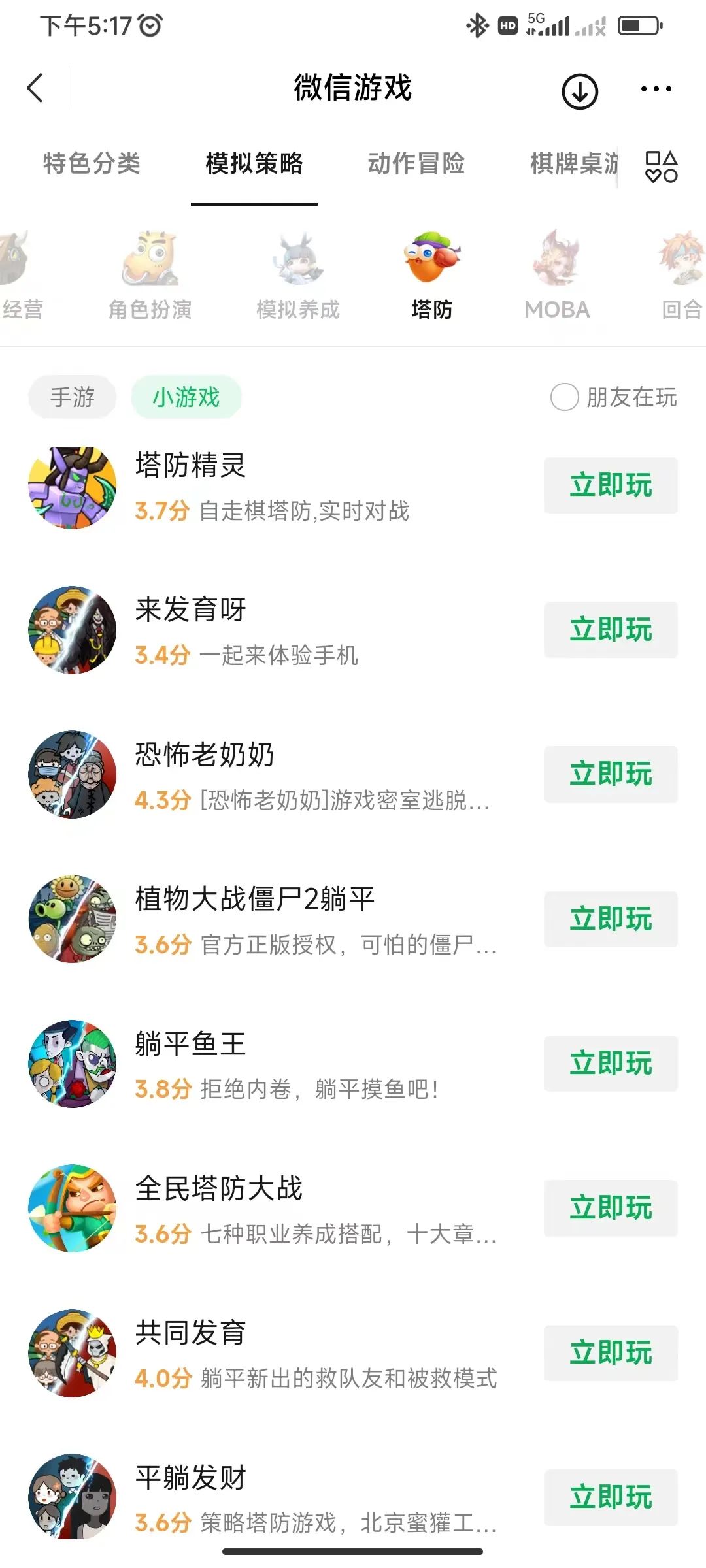Play 塔防精灵 with 立即玩
This screenshot has height=1568, width=706.
[x=611, y=485]
